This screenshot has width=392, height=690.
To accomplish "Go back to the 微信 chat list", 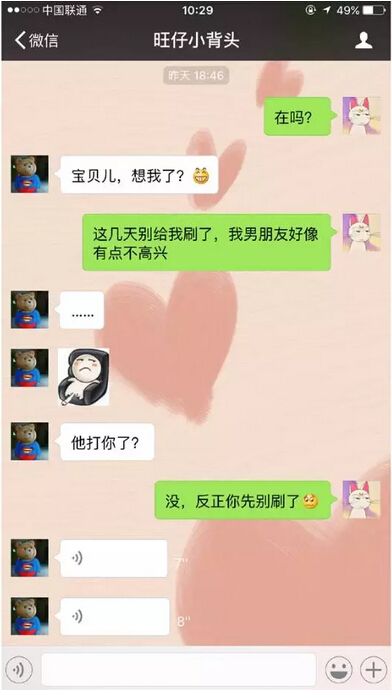I will click(x=36, y=40).
